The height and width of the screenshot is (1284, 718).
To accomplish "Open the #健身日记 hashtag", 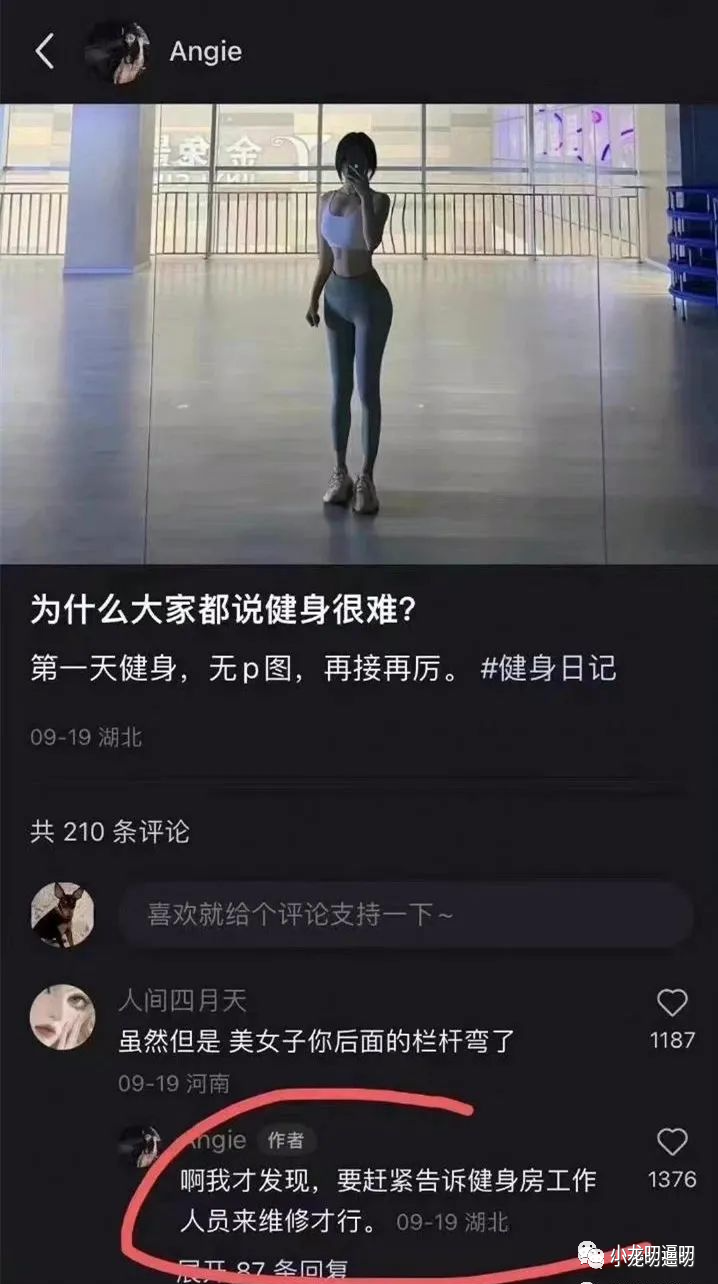I will 548,668.
